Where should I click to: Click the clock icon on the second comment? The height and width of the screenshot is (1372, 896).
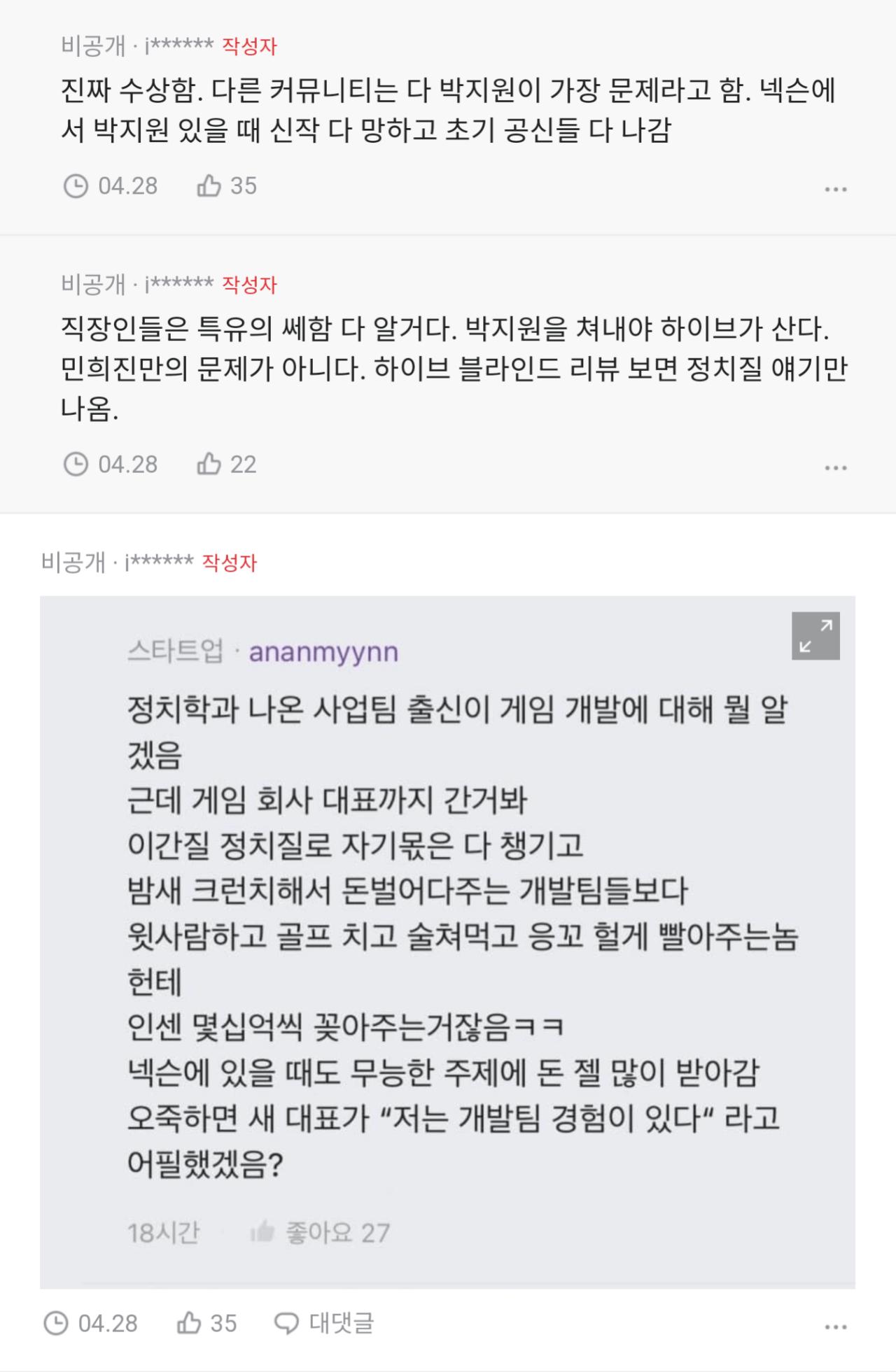[75, 462]
